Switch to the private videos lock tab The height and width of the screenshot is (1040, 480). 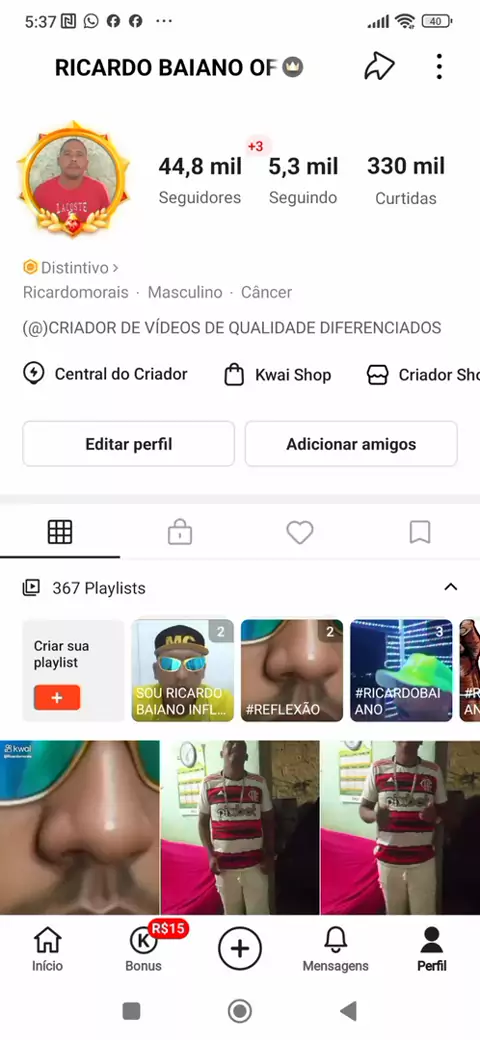(x=180, y=532)
